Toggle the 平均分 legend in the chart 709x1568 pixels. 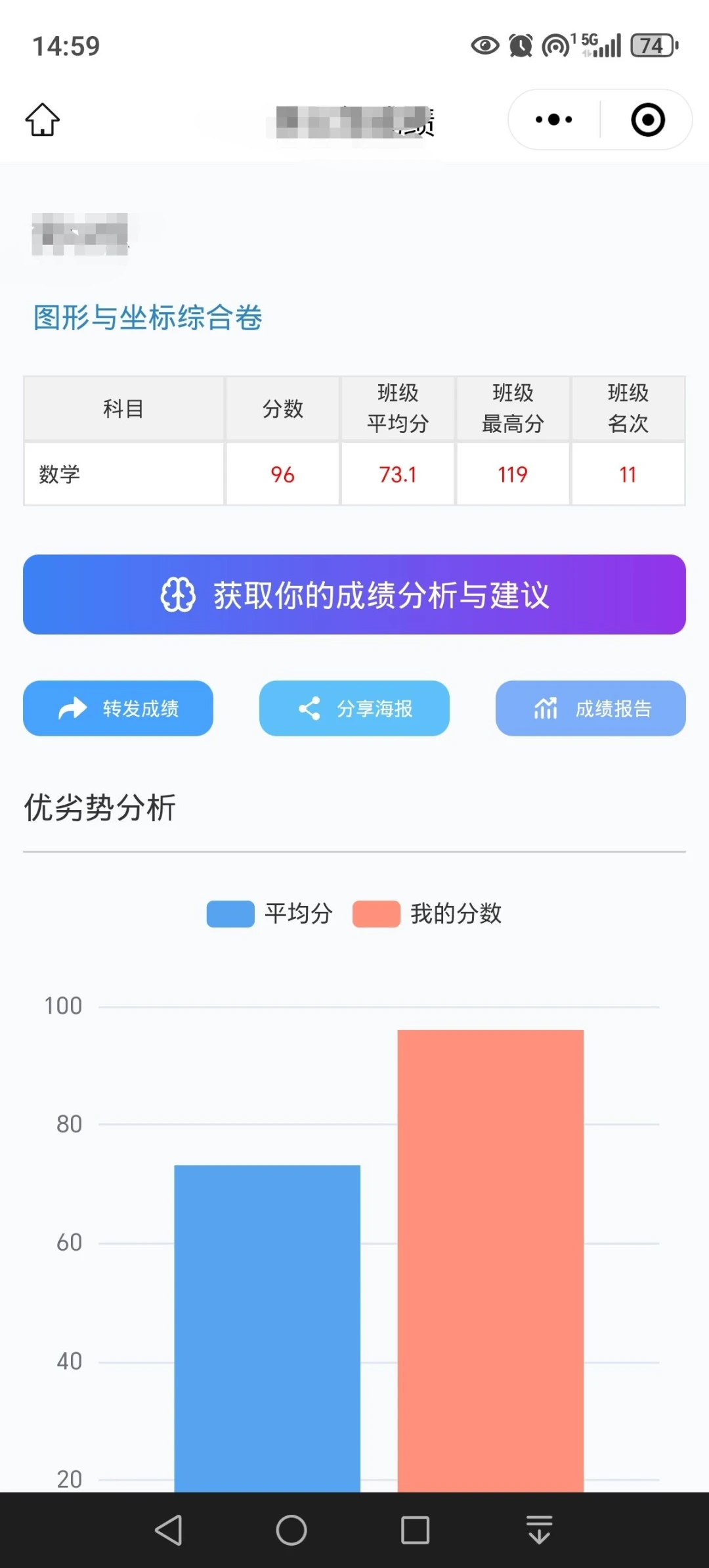[x=270, y=914]
